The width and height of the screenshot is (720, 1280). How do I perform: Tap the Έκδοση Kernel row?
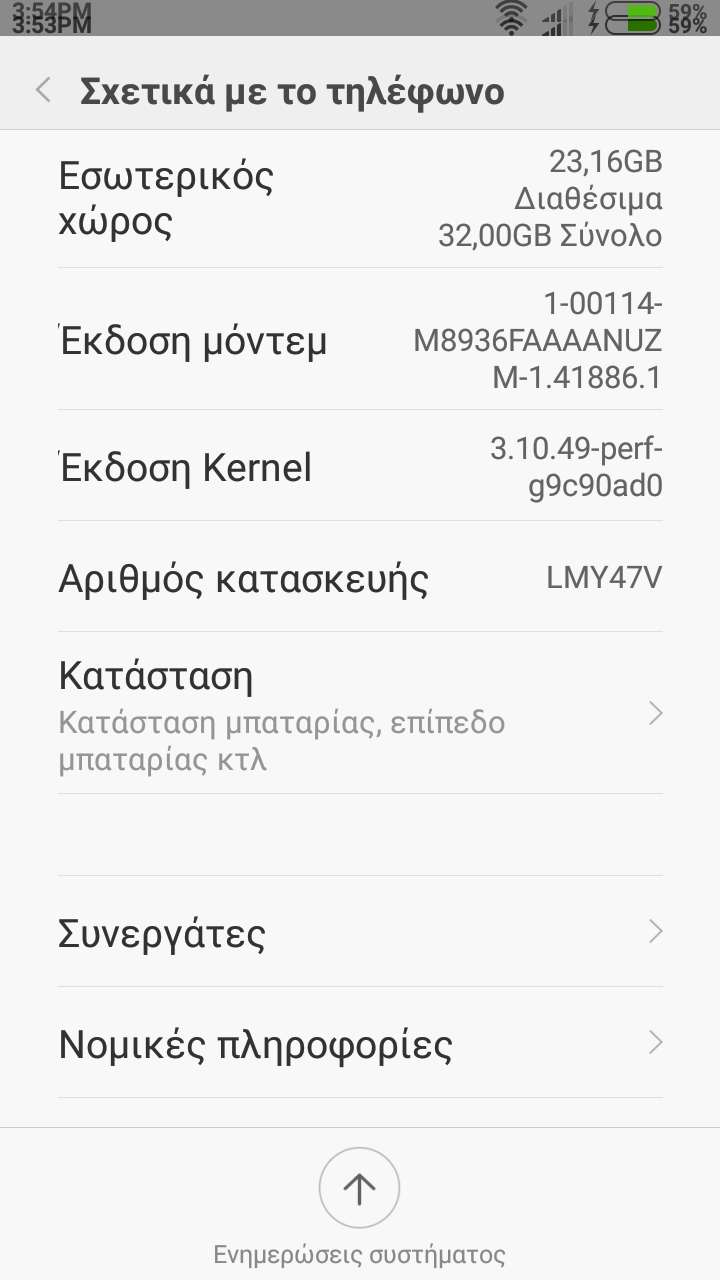360,467
